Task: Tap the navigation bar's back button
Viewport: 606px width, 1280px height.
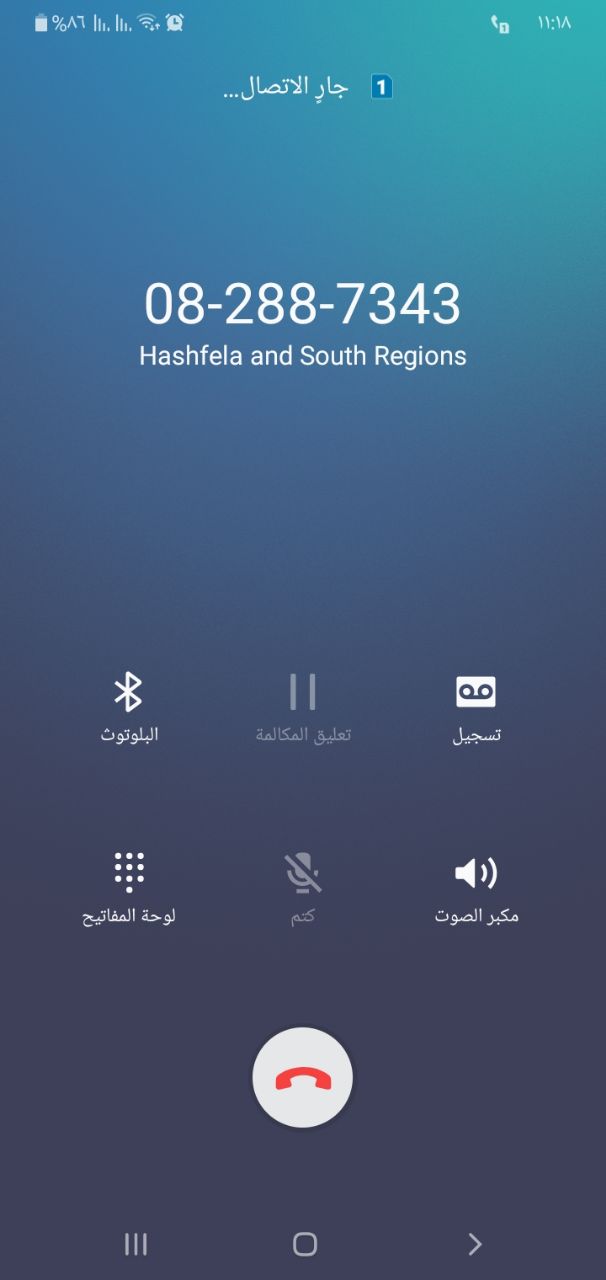Action: point(475,1244)
